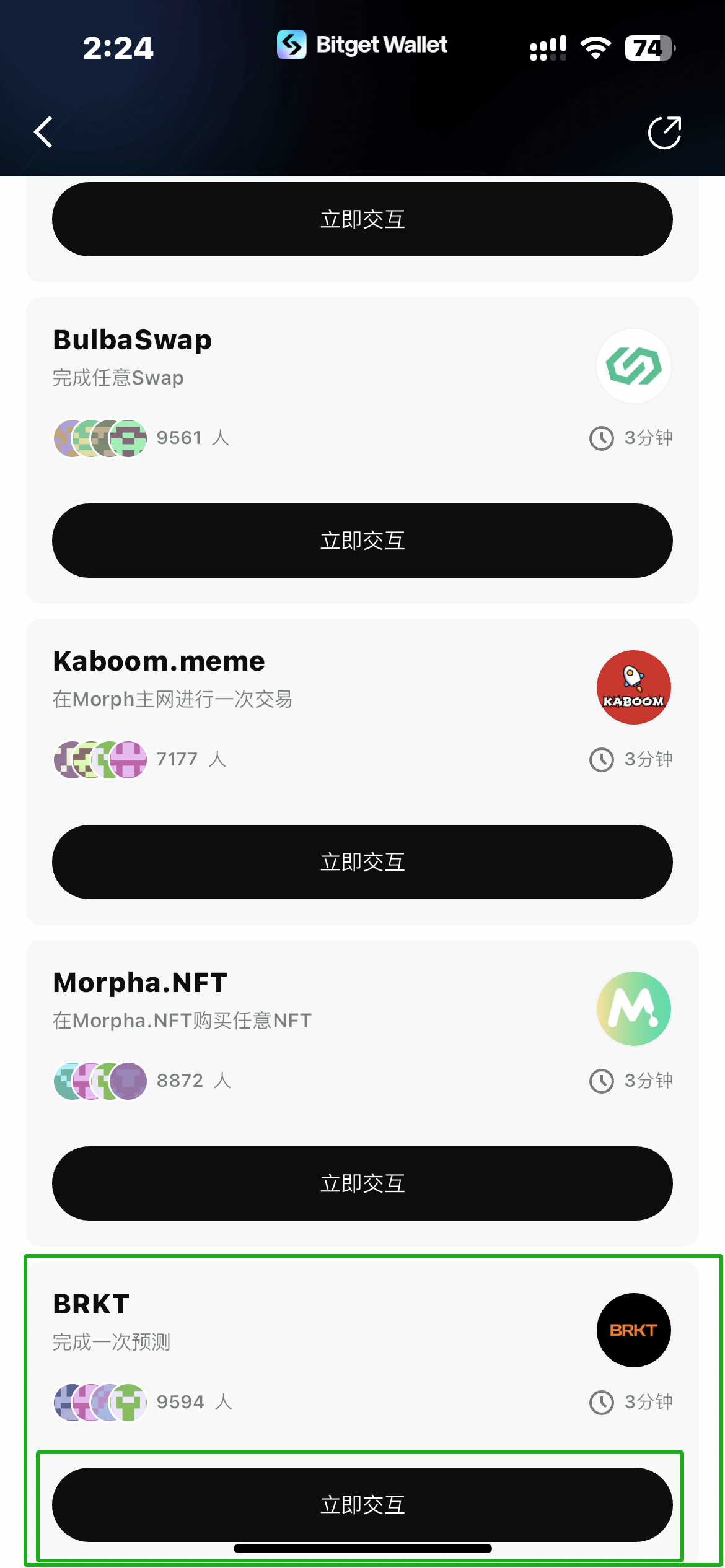Open the Morpha.NFT task card
This screenshot has height=1568, width=725.
click(x=310, y=1028)
